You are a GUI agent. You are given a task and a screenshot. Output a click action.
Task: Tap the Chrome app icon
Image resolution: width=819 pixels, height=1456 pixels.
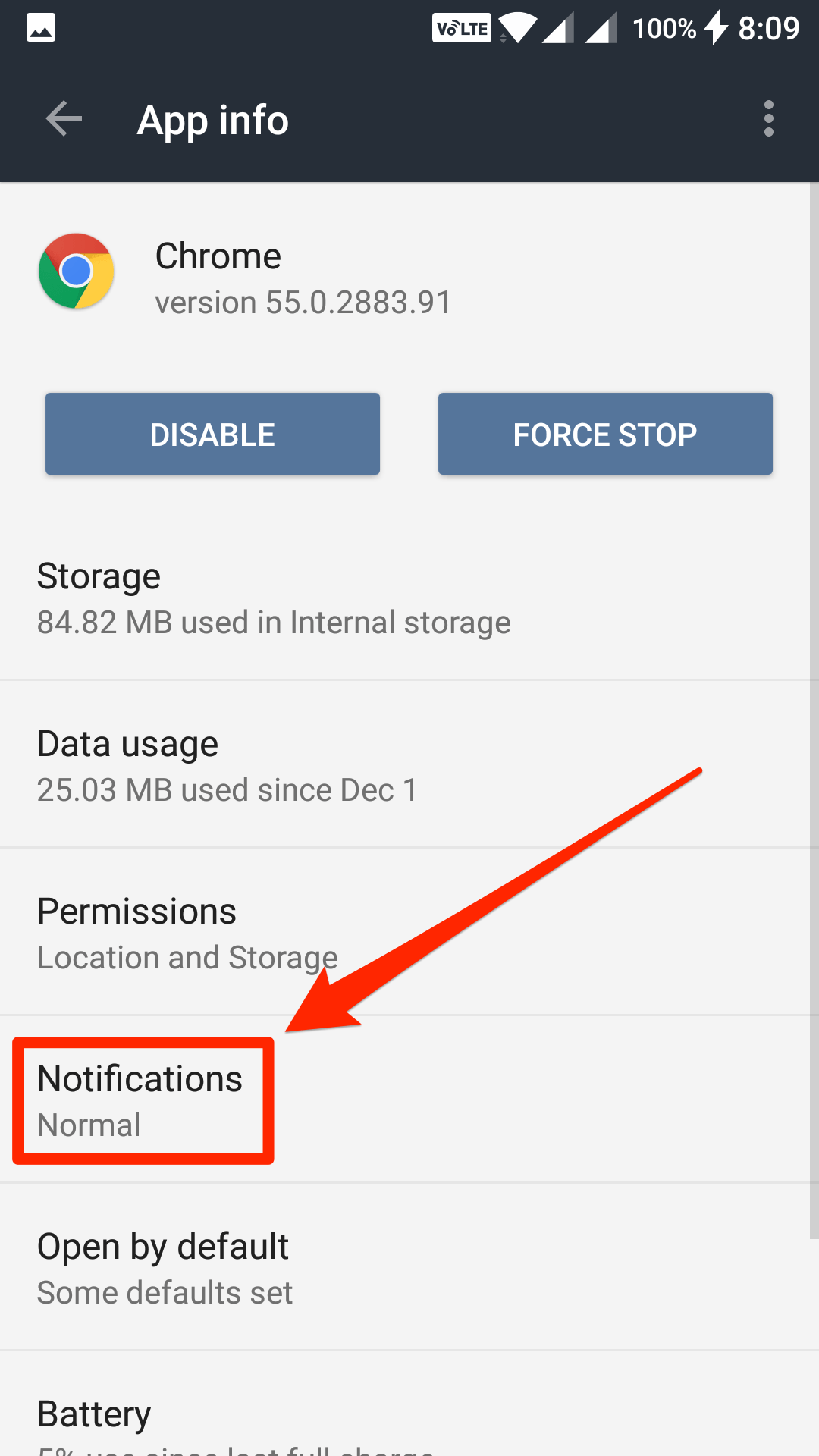point(75,271)
